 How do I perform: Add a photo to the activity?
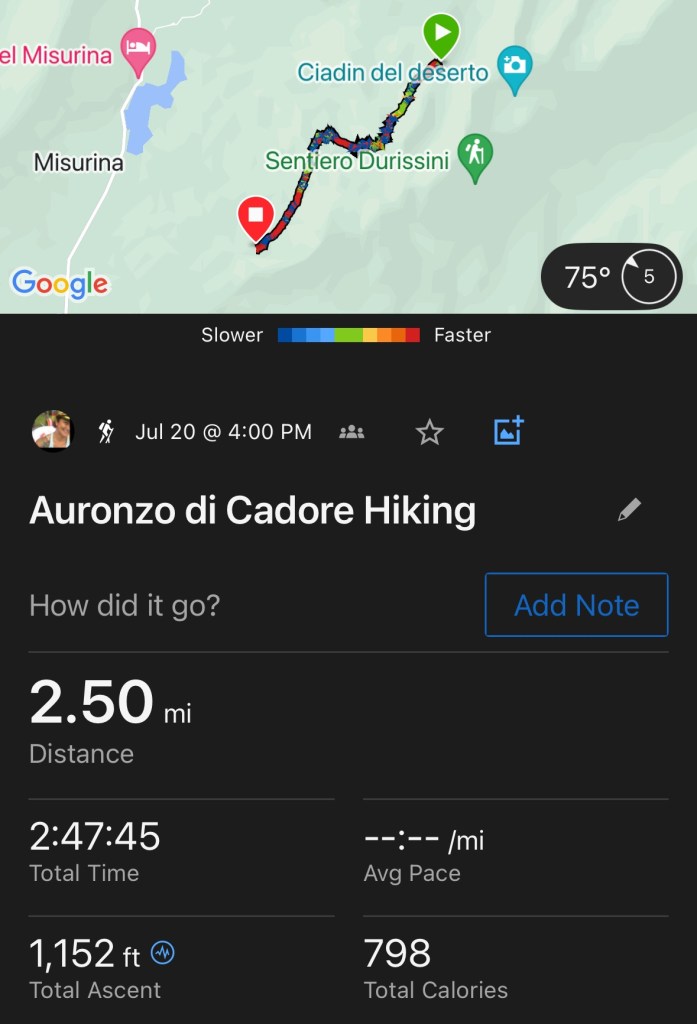pos(508,431)
